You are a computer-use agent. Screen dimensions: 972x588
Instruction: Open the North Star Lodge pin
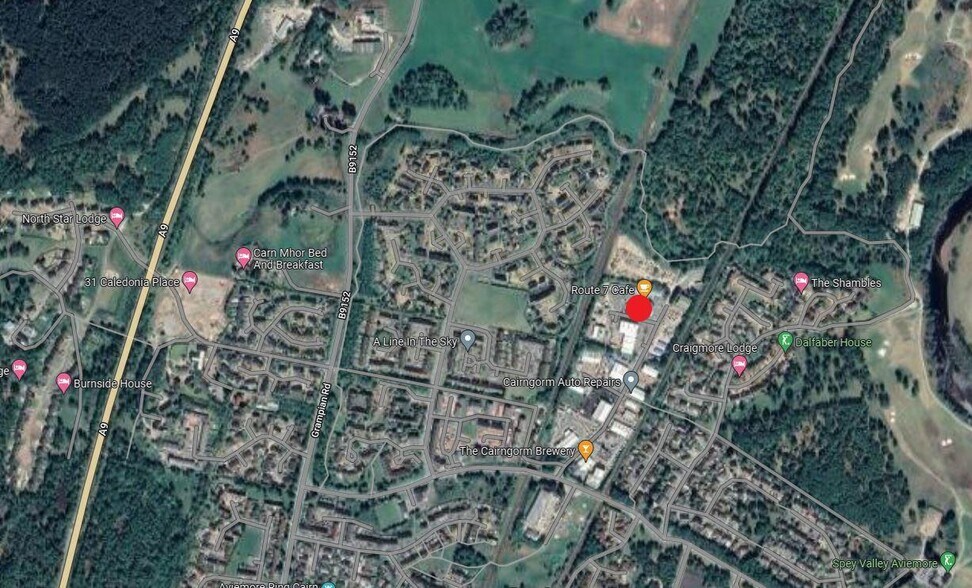[x=117, y=217]
